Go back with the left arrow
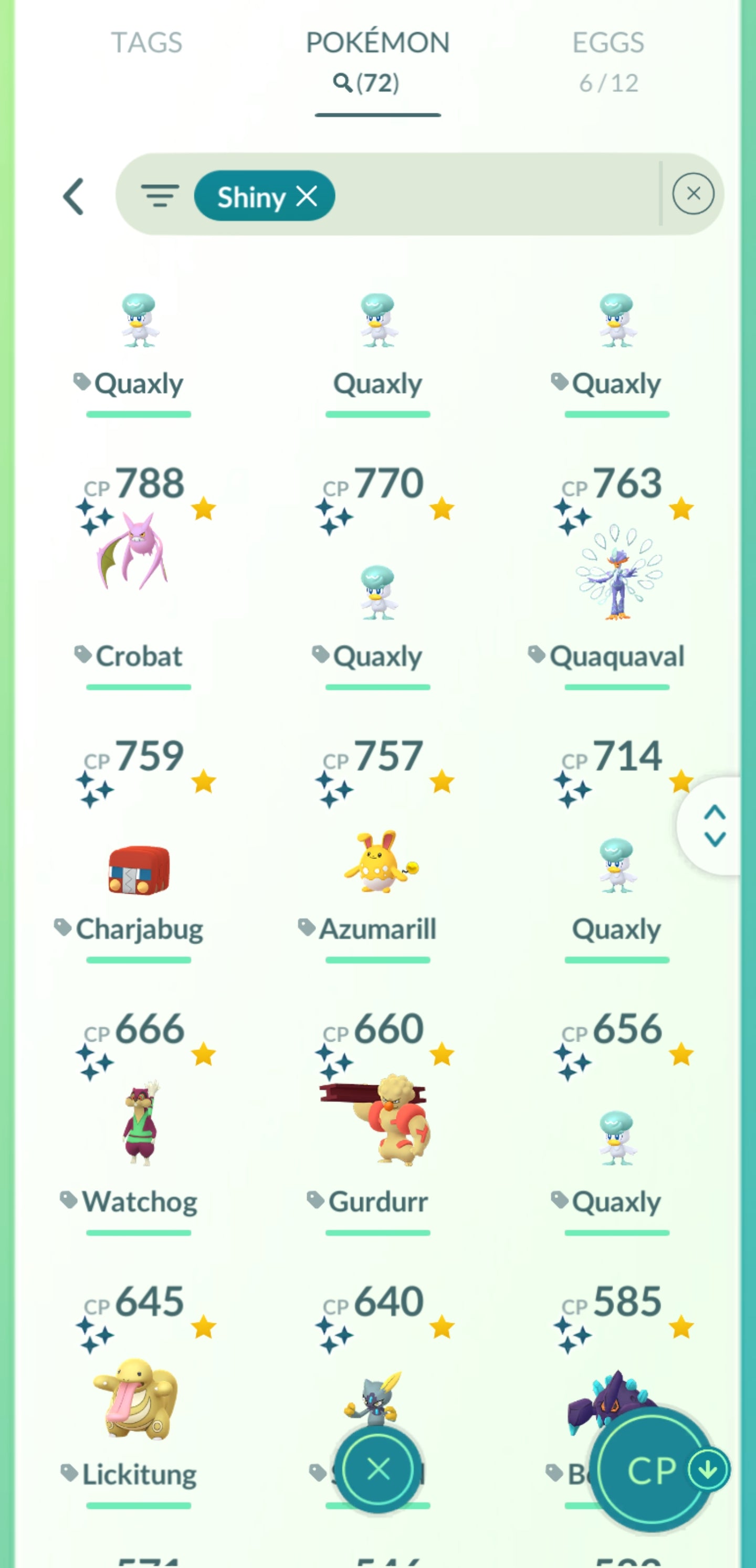Image resolution: width=756 pixels, height=1568 pixels. 73,196
